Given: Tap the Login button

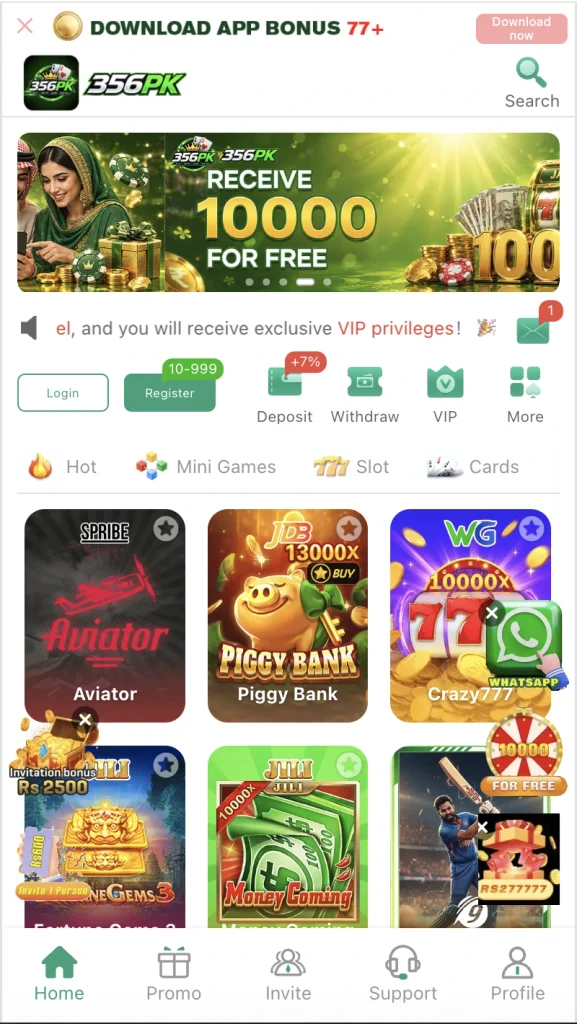Looking at the screenshot, I should tap(63, 392).
